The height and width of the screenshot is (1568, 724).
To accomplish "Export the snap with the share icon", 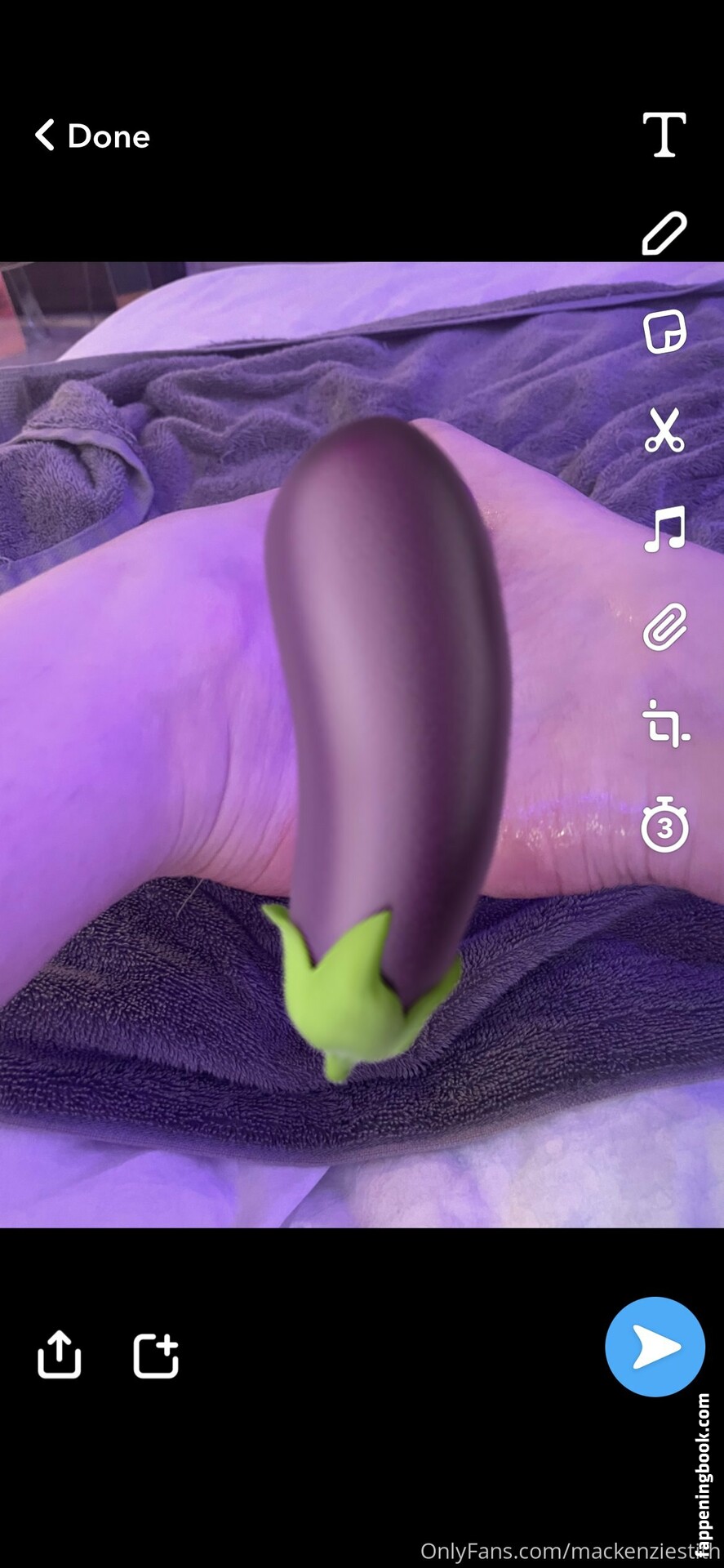I will coord(60,1354).
